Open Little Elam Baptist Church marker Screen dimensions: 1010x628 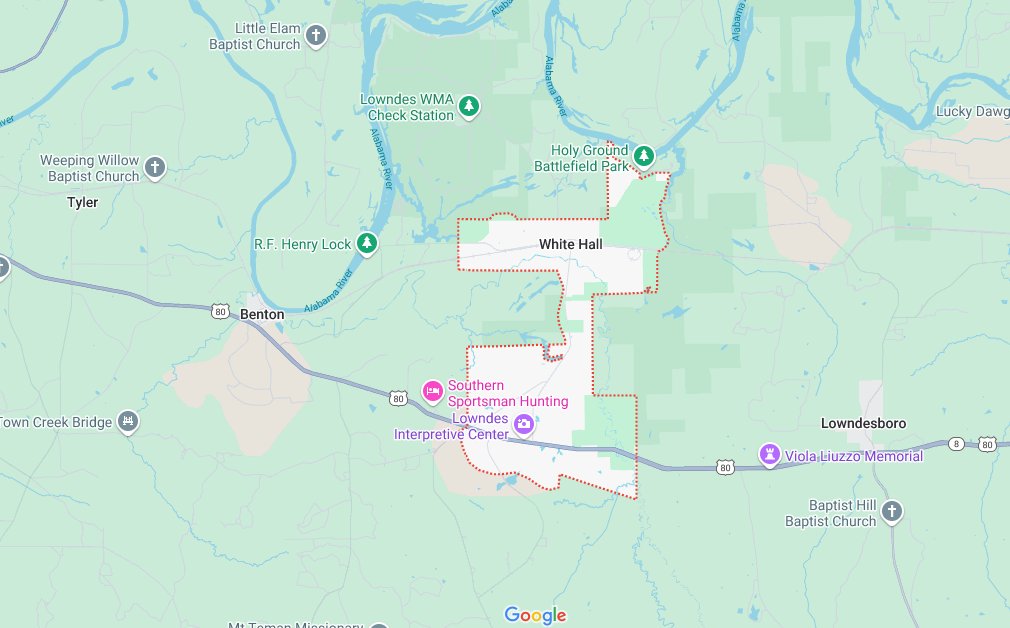(x=315, y=37)
